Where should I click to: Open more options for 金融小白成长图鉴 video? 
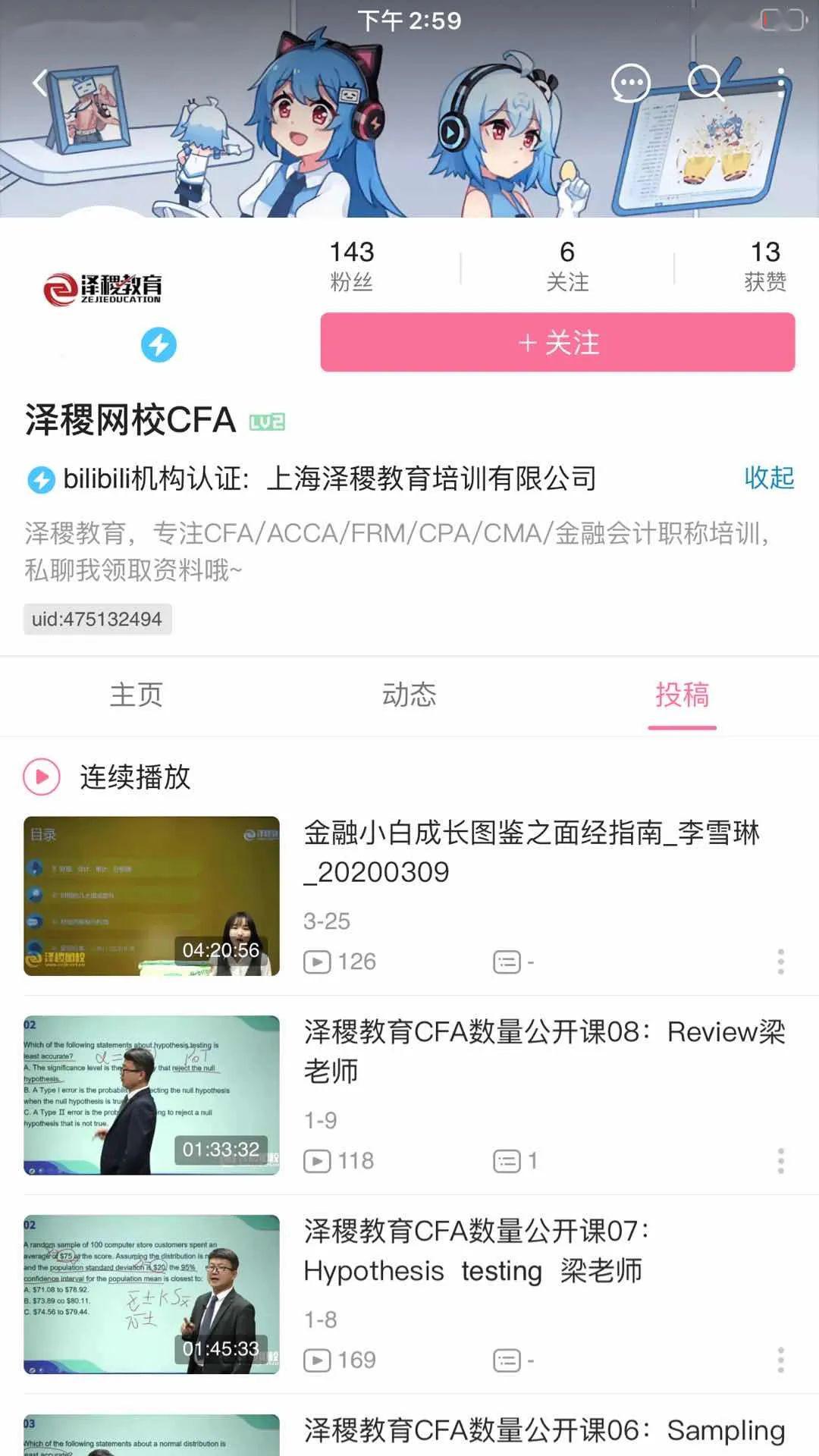[x=780, y=962]
